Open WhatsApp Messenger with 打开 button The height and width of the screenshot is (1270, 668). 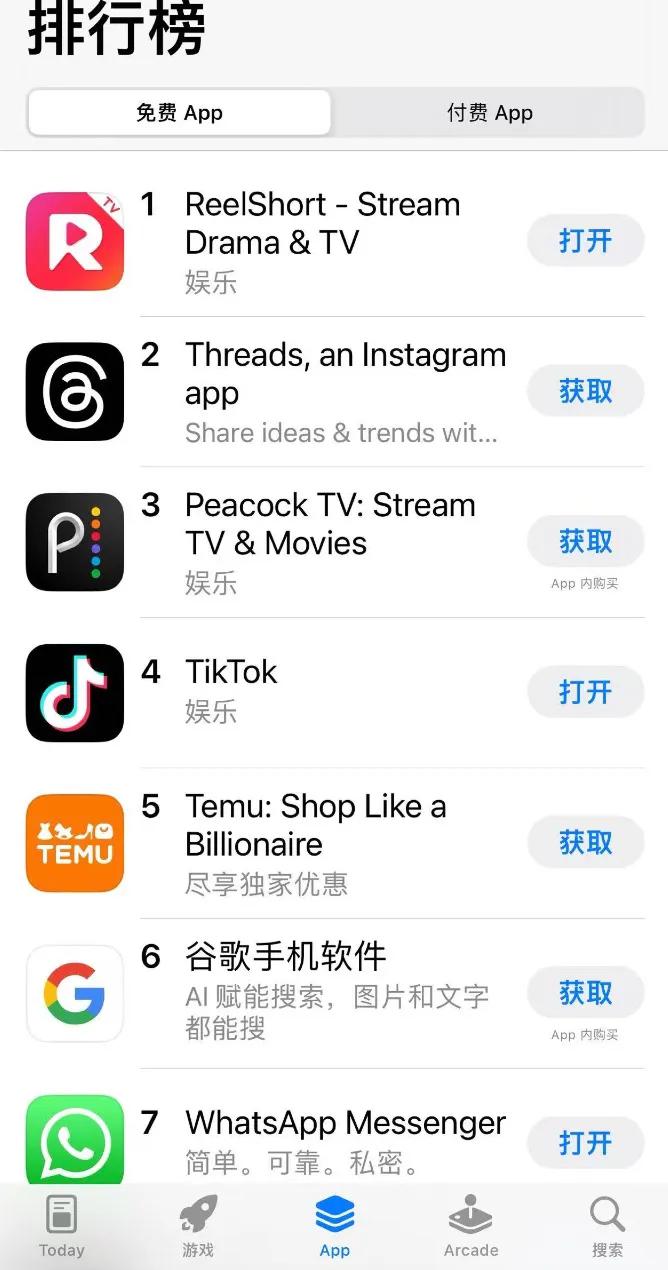[585, 1143]
